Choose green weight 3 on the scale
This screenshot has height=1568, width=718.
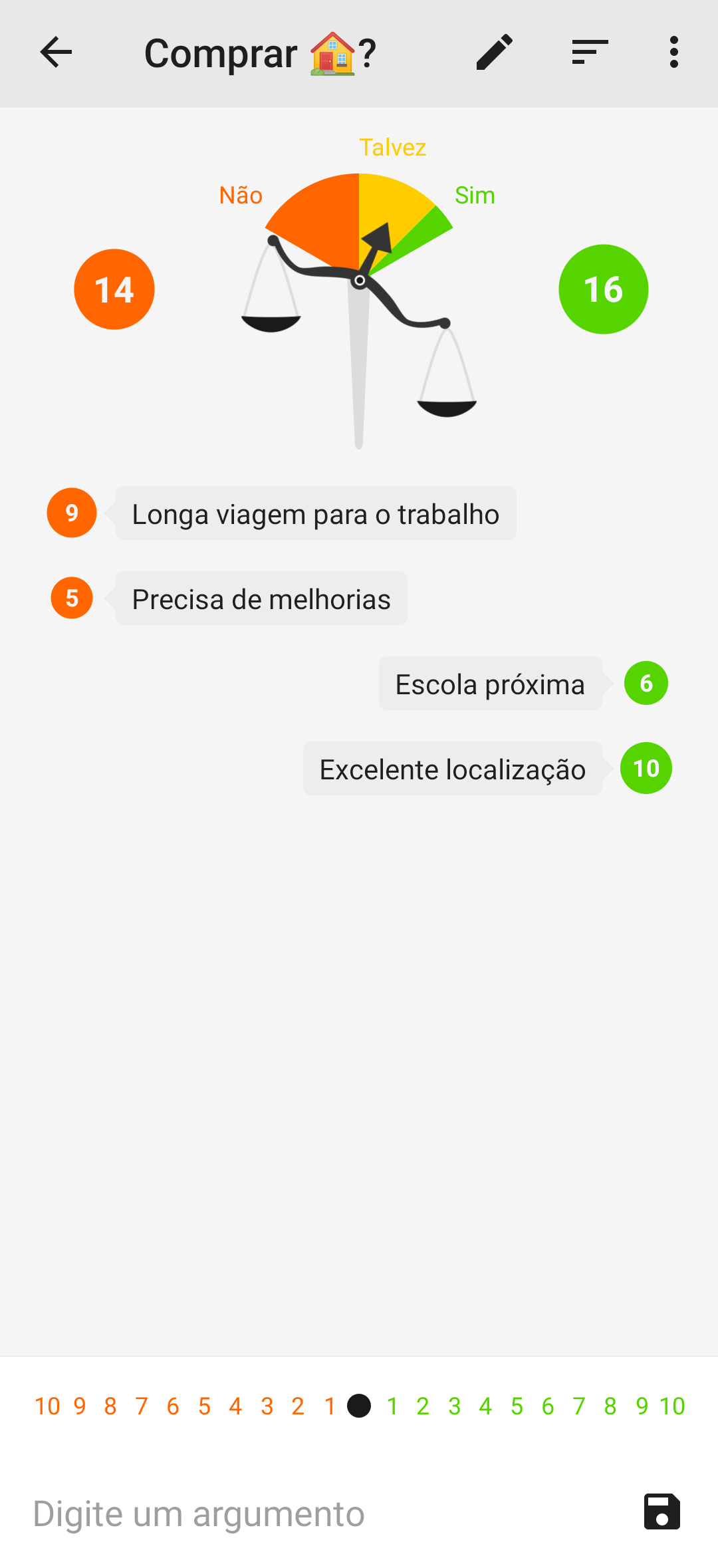click(454, 1406)
